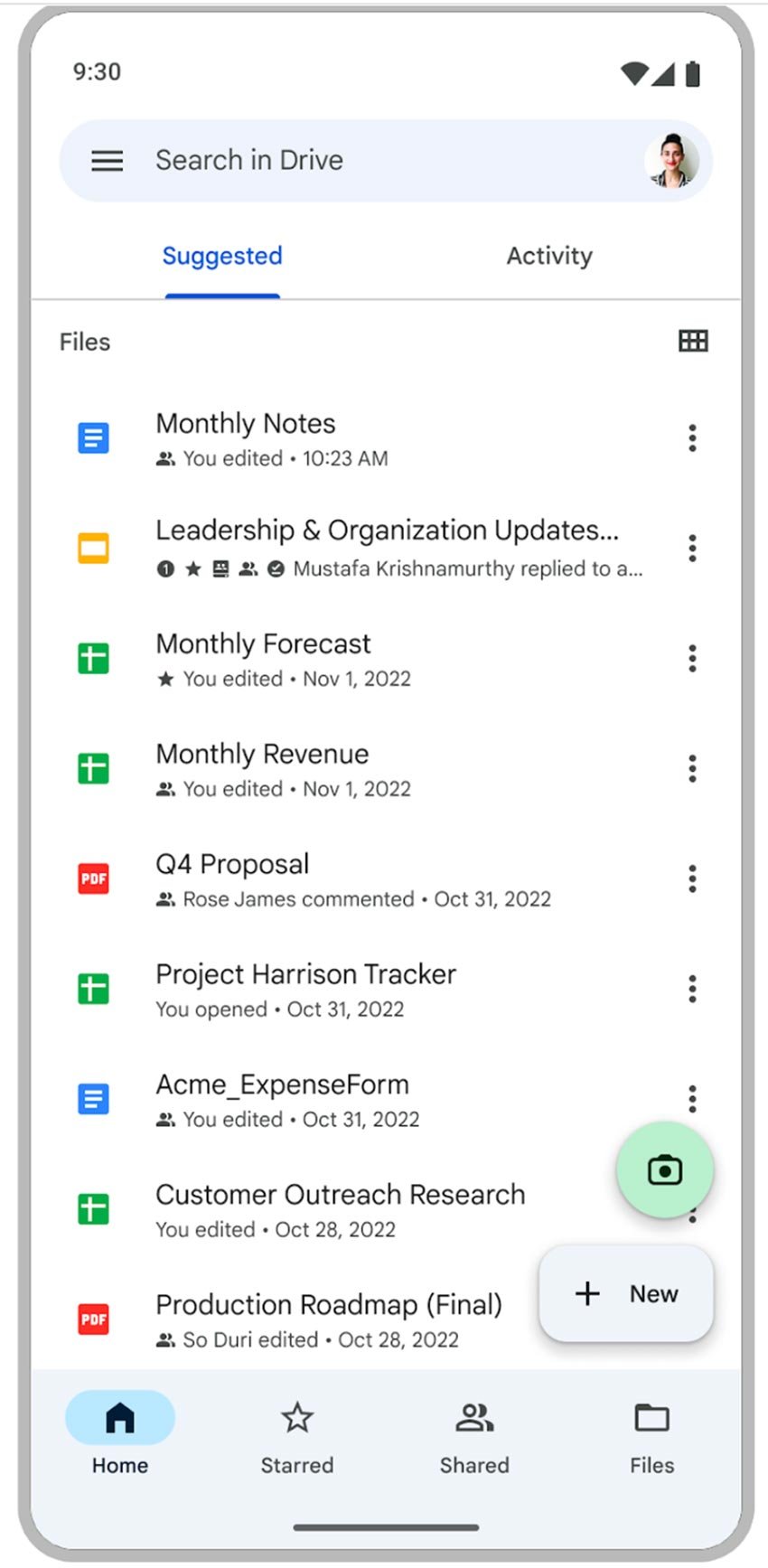Open the navigation drawer menu
768x1568 pixels.
(107, 161)
